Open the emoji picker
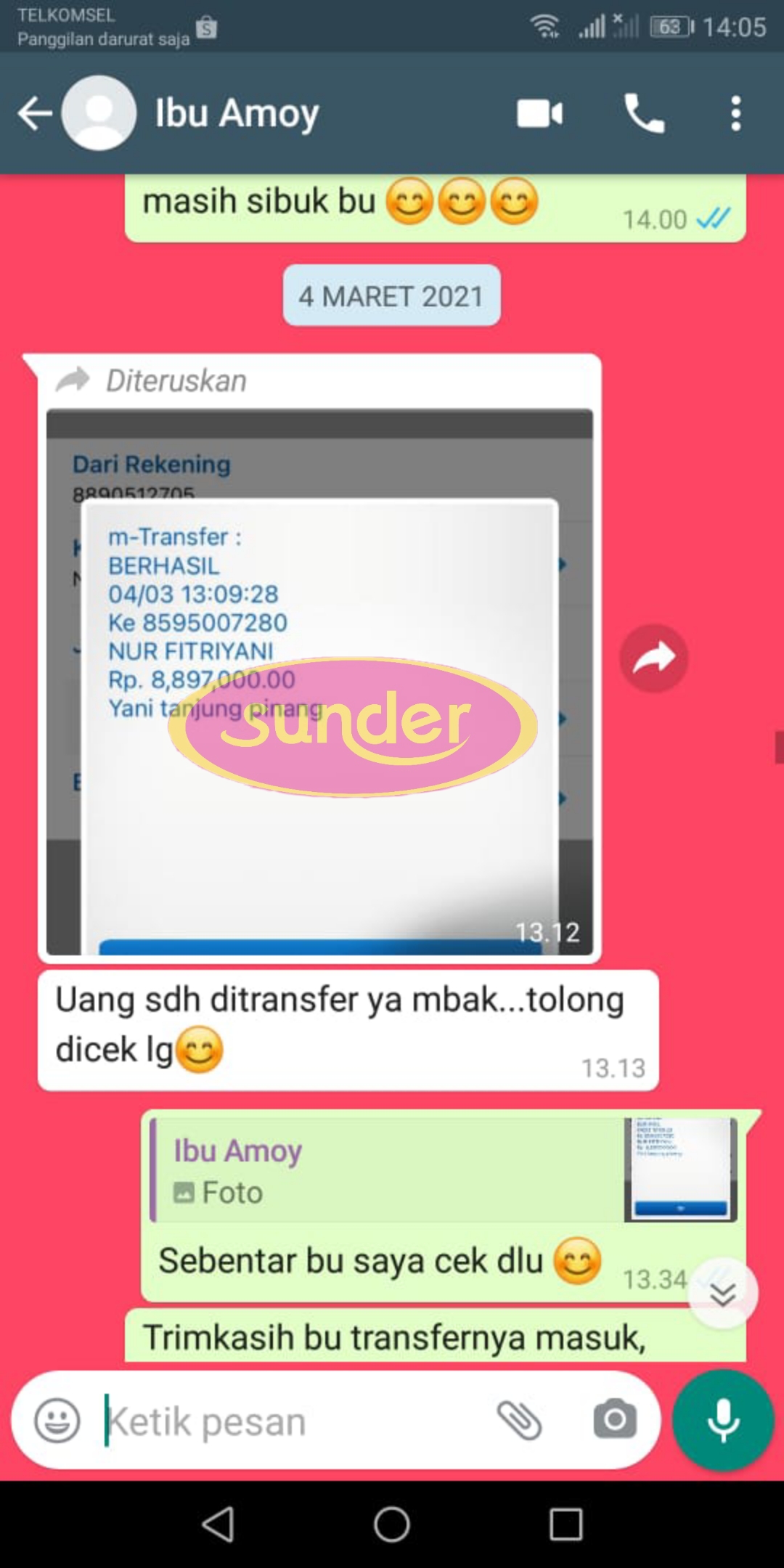The width and height of the screenshot is (784, 1568). [x=57, y=1420]
